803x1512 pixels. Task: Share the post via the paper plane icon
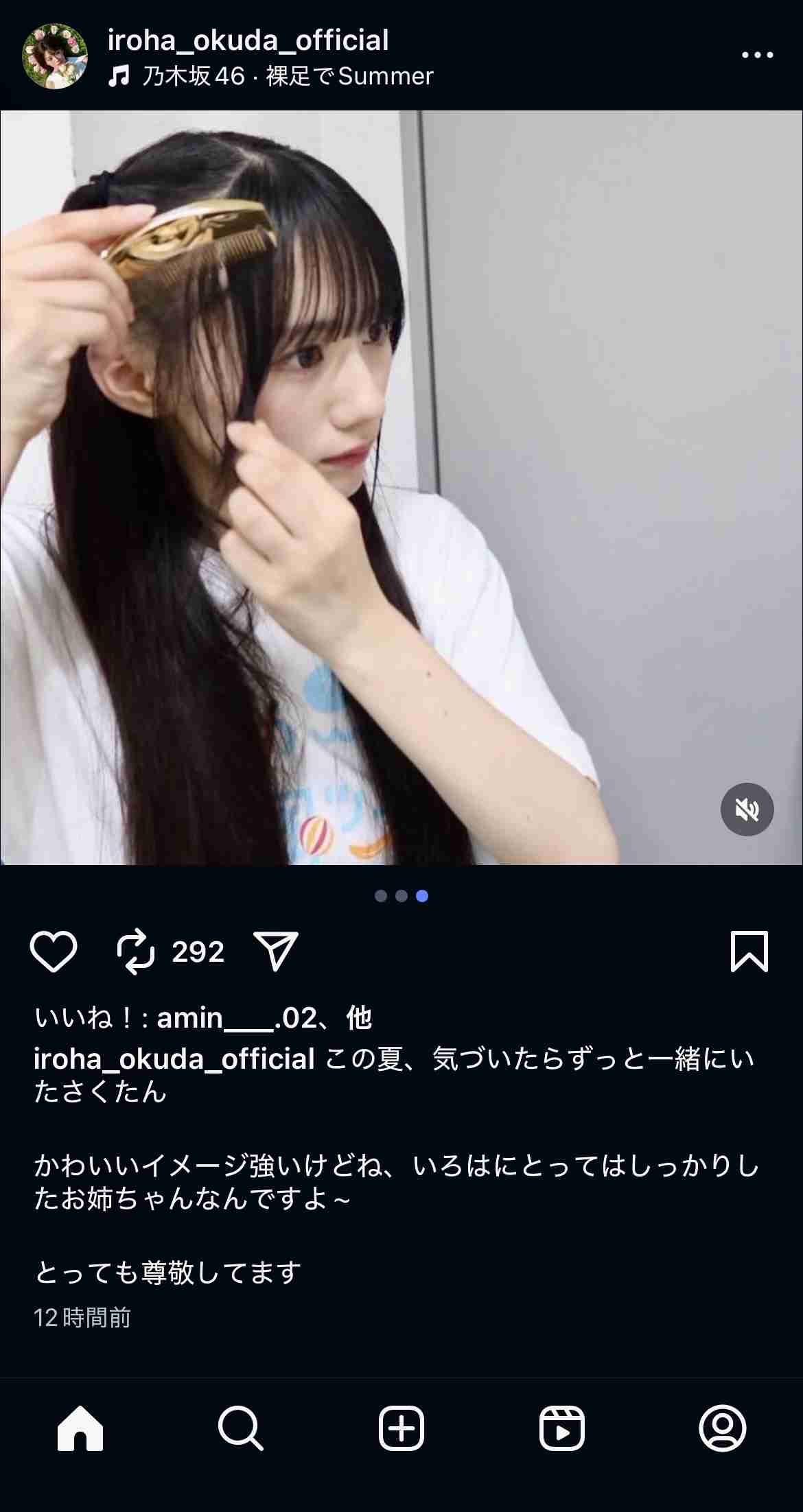point(275,951)
